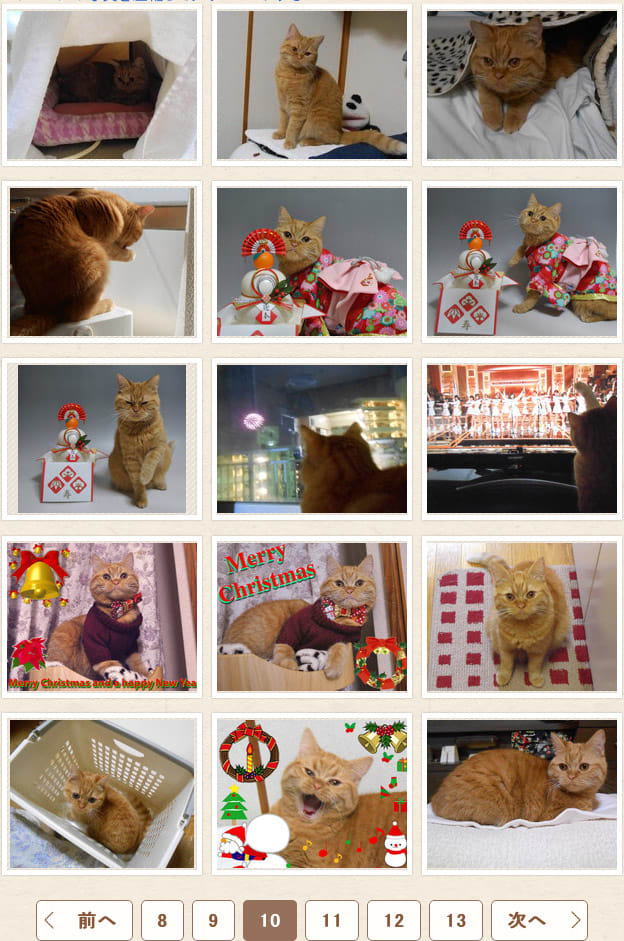The width and height of the screenshot is (624, 941).
Task: Open yawning cat with snowman decorations photo
Action: [x=311, y=793]
